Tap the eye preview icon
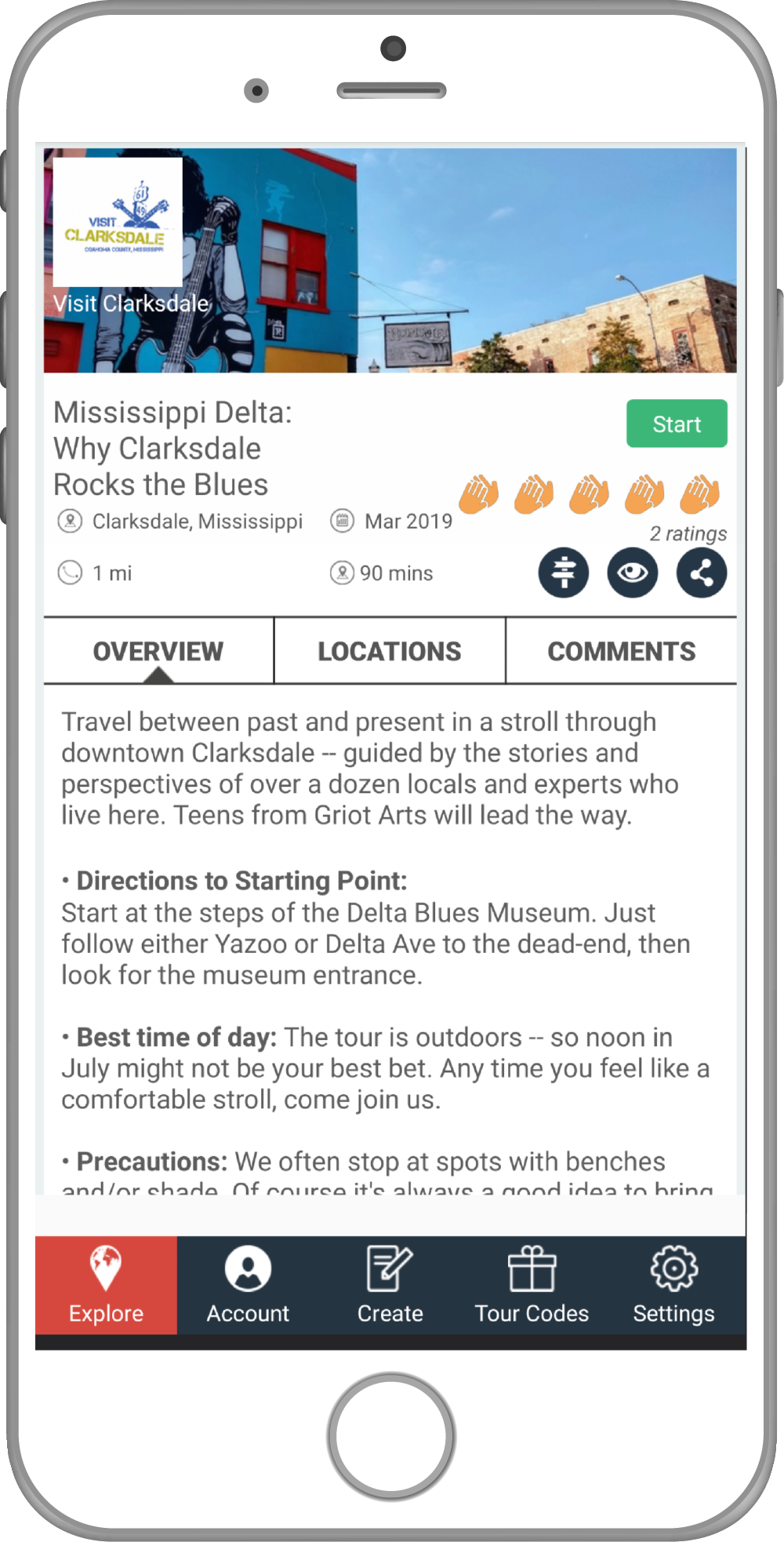 (632, 573)
